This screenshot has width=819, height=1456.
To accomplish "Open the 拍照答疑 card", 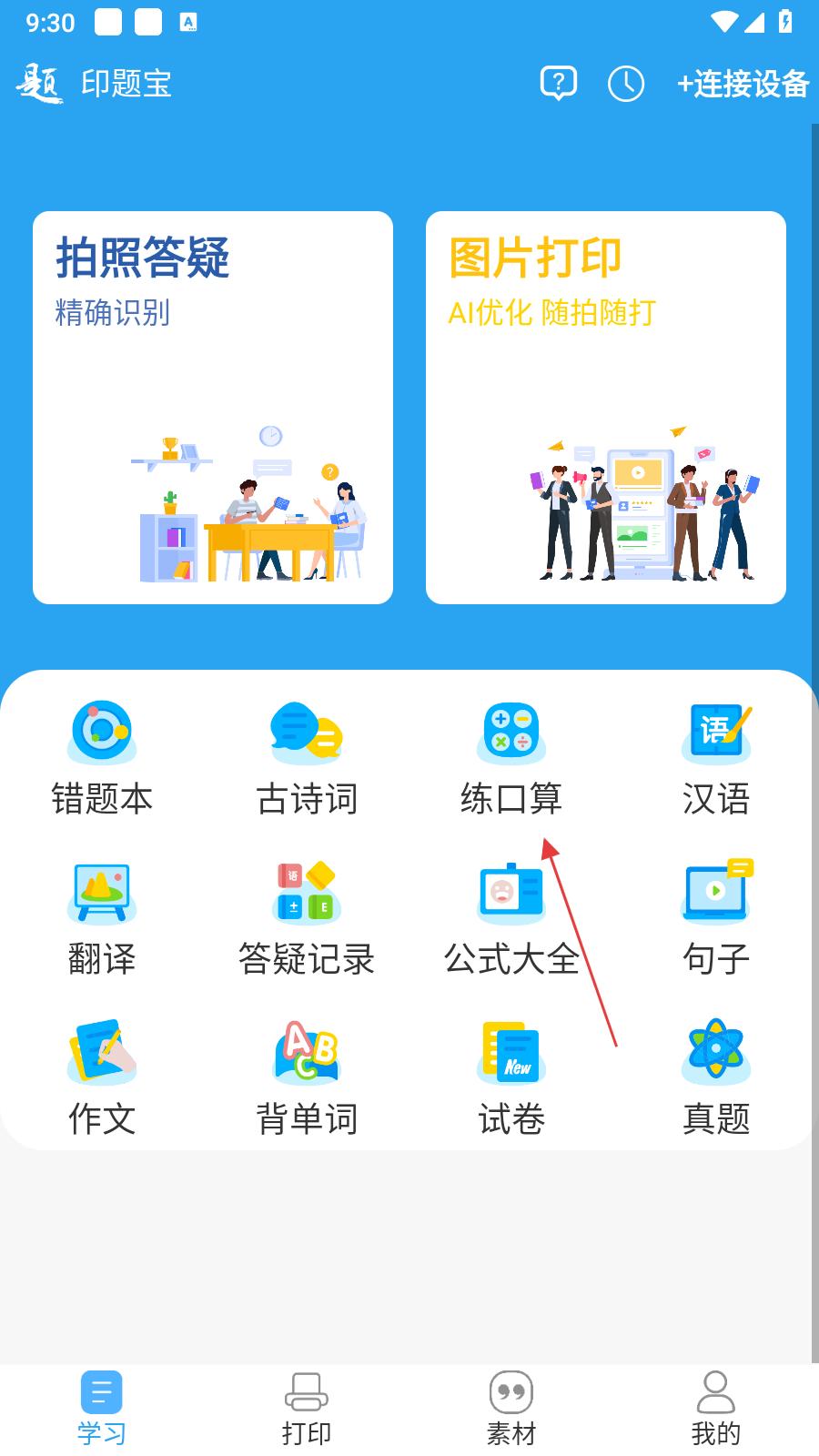I will tap(213, 408).
